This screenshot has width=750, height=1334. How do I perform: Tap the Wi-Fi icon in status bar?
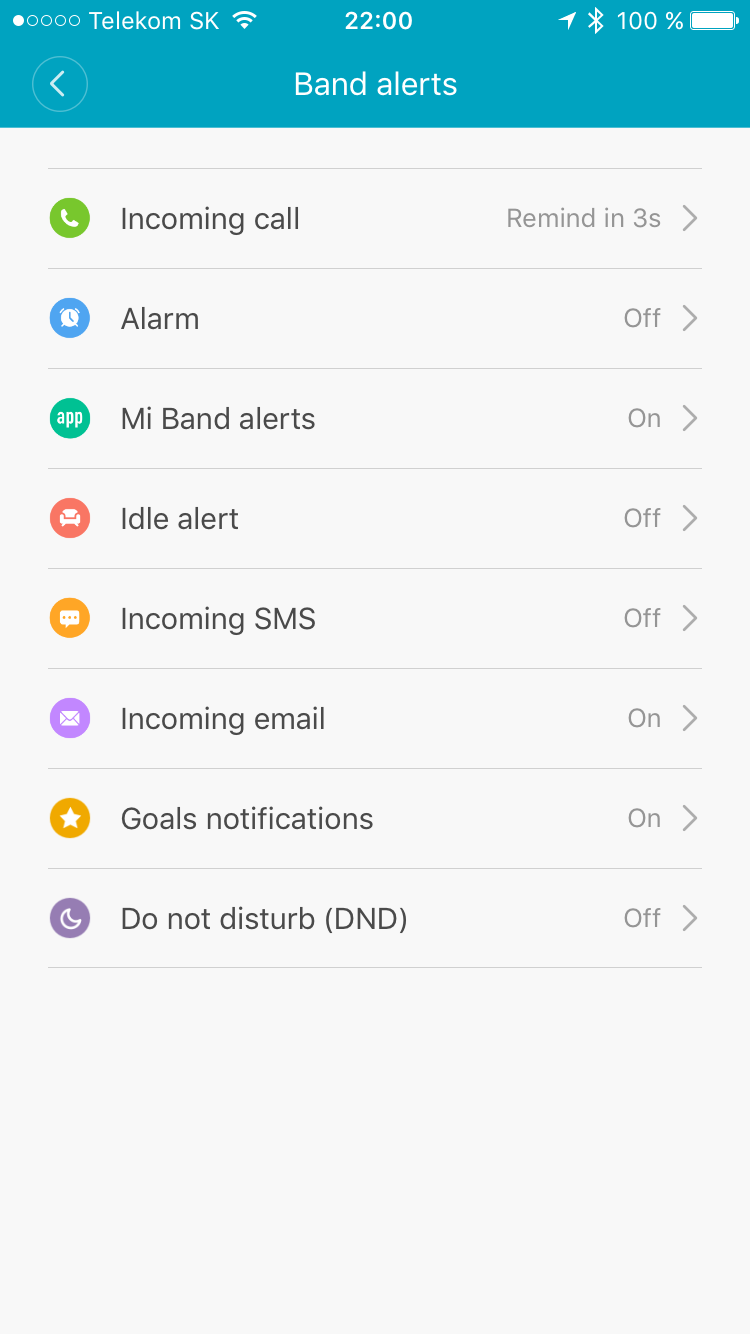[243, 19]
